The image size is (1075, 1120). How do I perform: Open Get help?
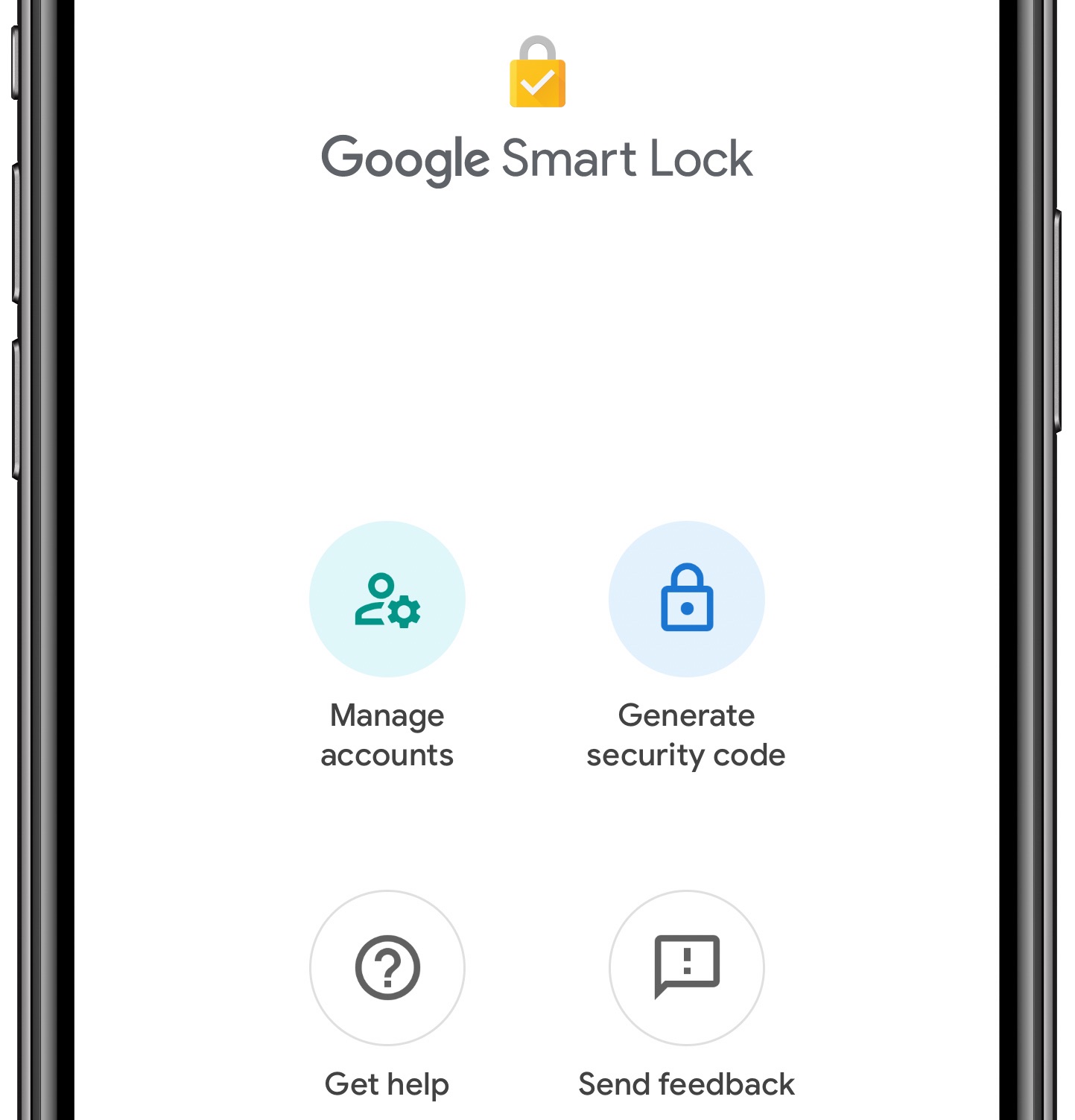click(387, 967)
